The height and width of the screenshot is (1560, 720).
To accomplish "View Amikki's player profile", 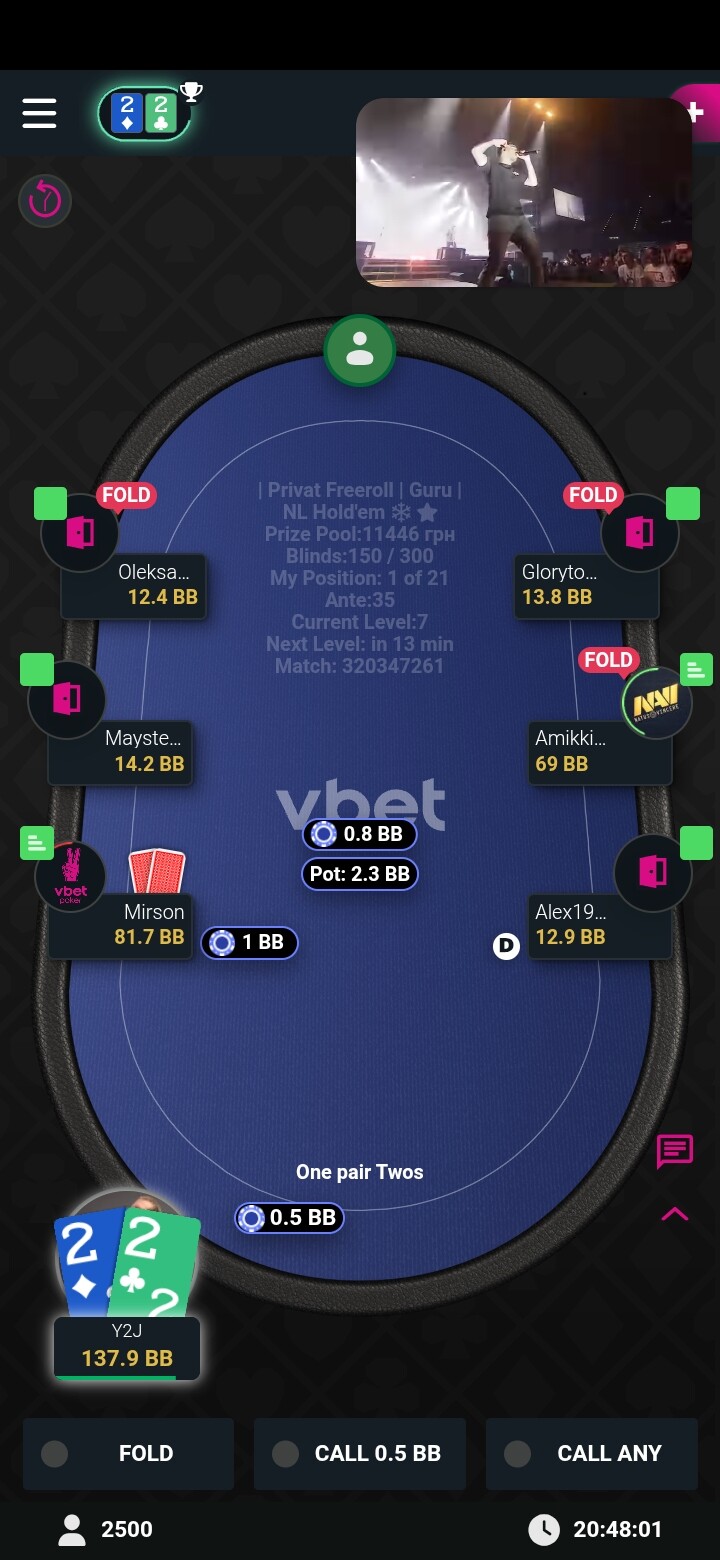I will (x=655, y=703).
